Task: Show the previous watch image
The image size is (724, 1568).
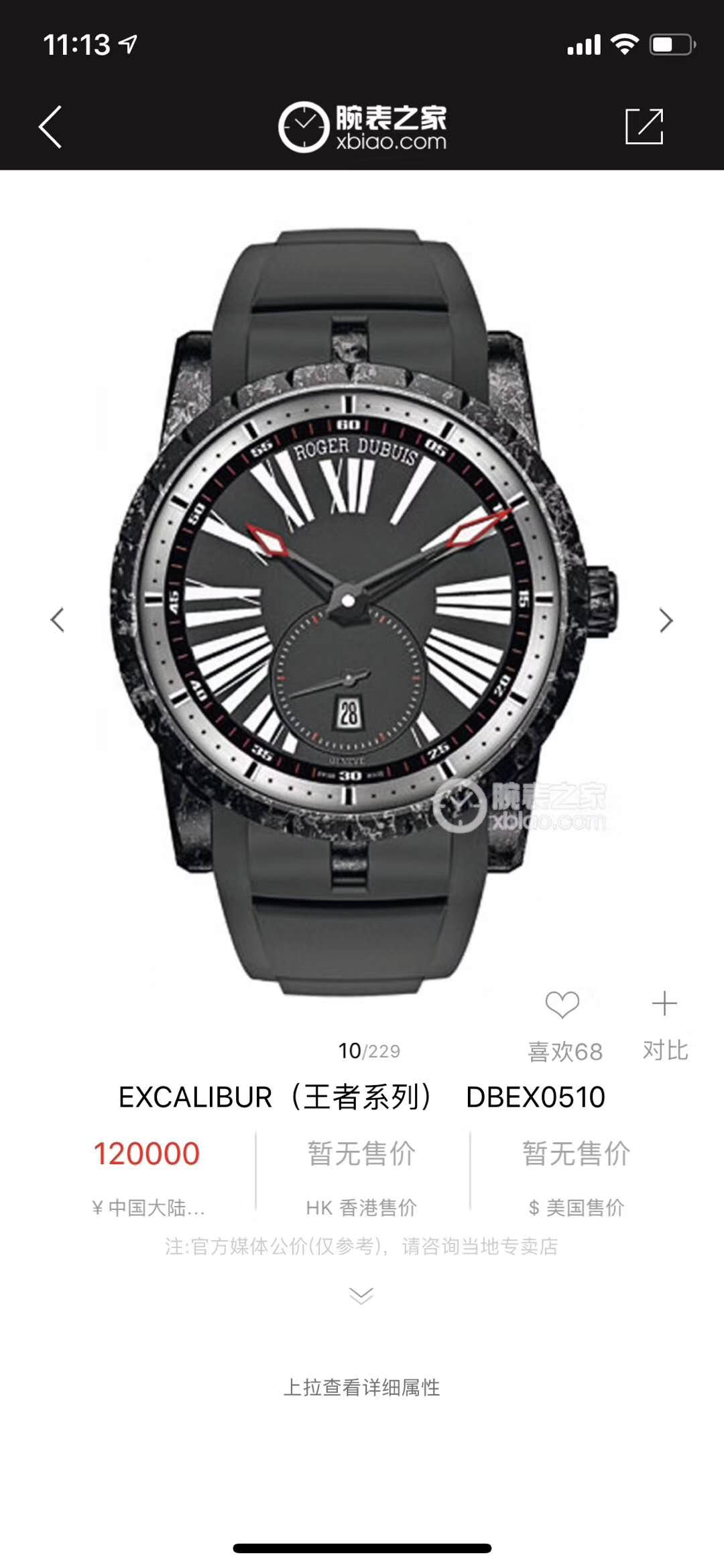Action: click(x=58, y=620)
